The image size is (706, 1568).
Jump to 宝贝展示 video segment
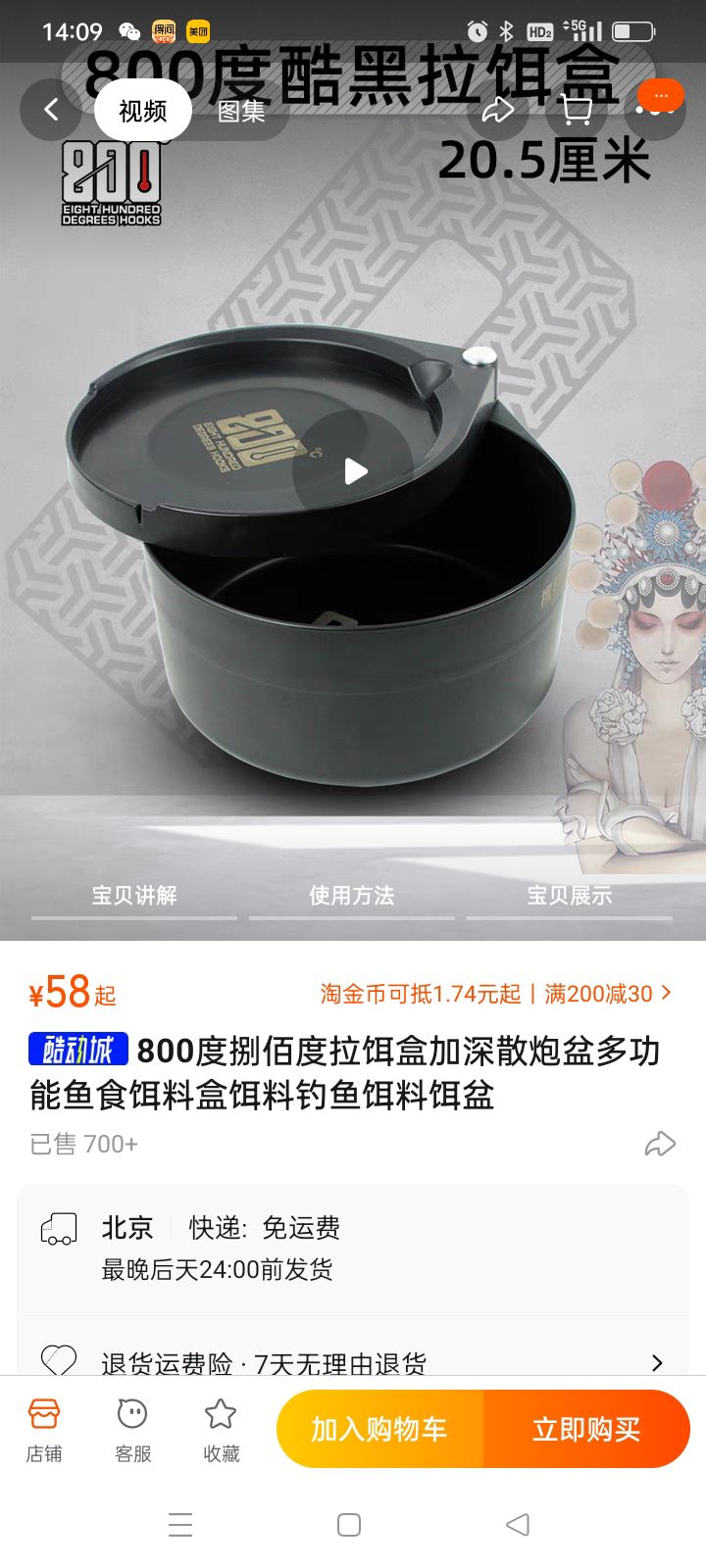point(570,895)
